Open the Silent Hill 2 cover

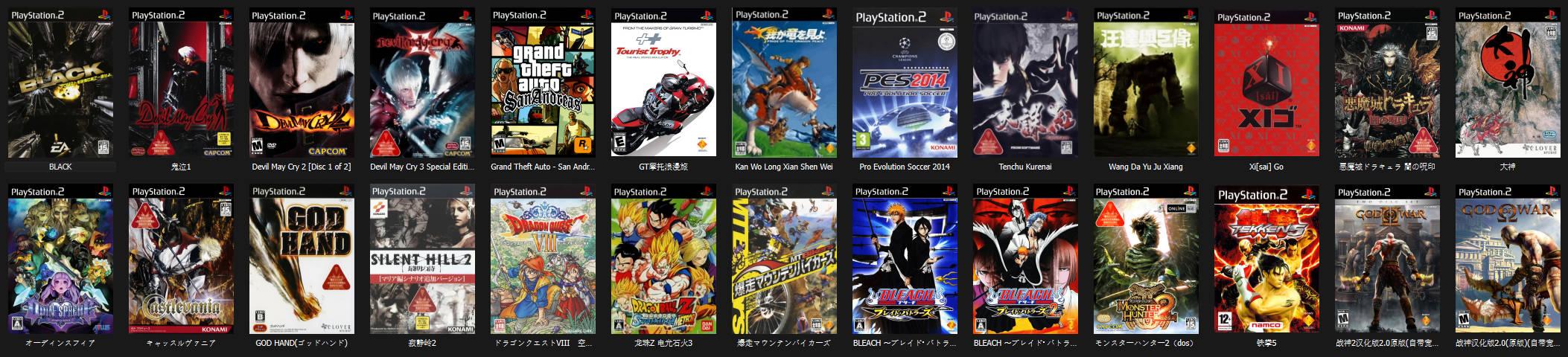coord(422,260)
